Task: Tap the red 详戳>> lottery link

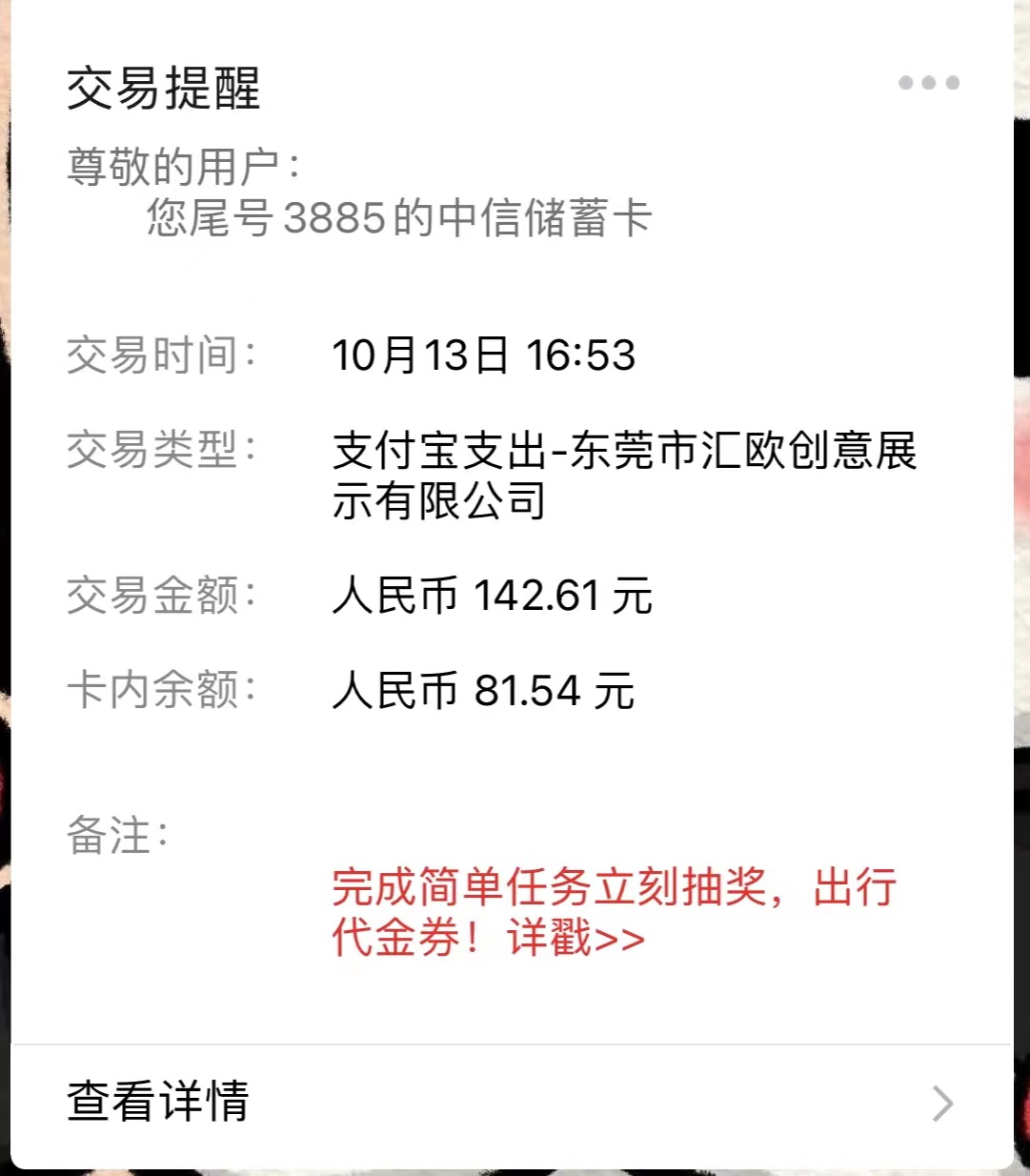Action: click(x=576, y=938)
